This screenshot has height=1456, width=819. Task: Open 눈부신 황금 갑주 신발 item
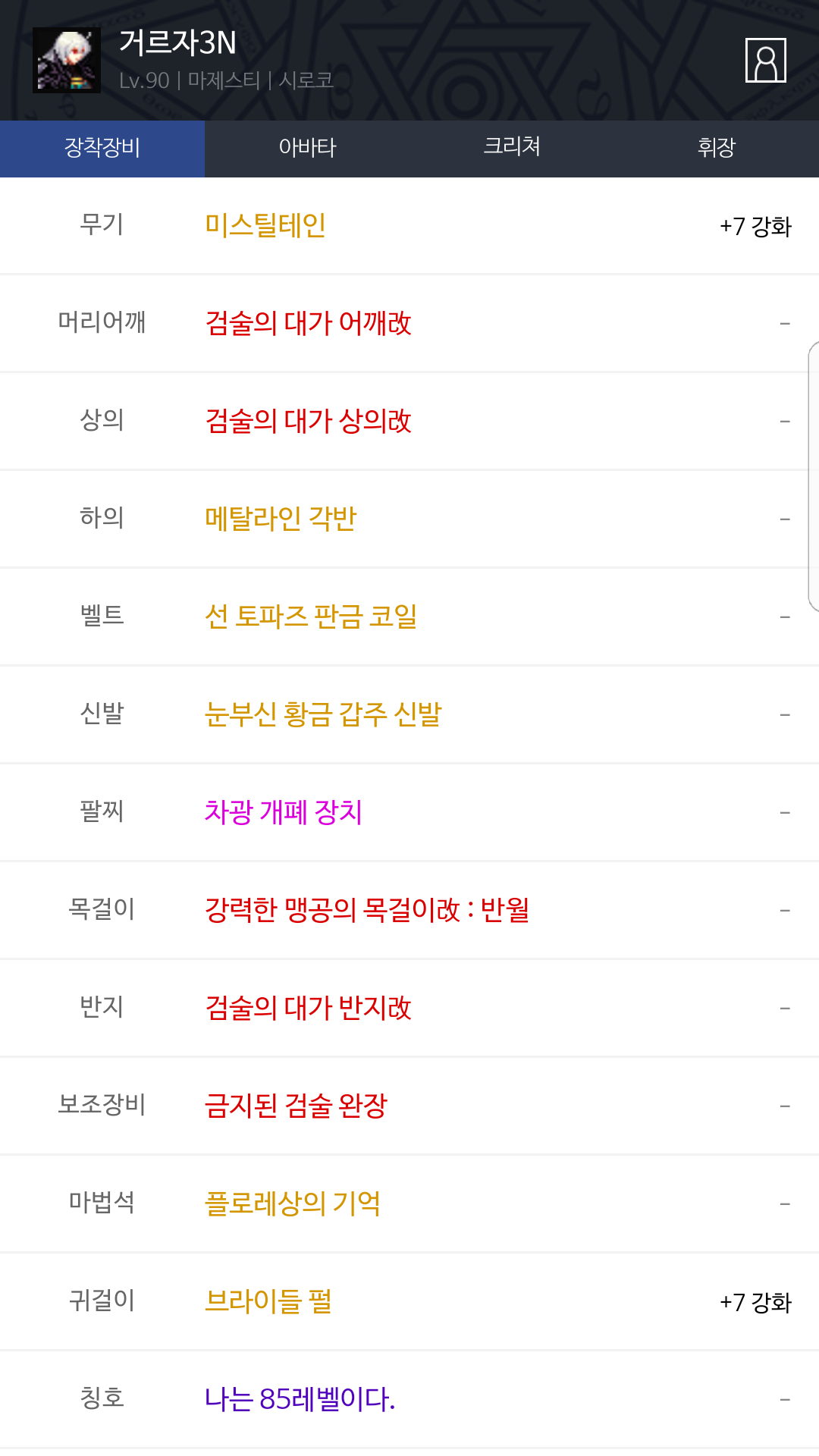[x=323, y=715]
